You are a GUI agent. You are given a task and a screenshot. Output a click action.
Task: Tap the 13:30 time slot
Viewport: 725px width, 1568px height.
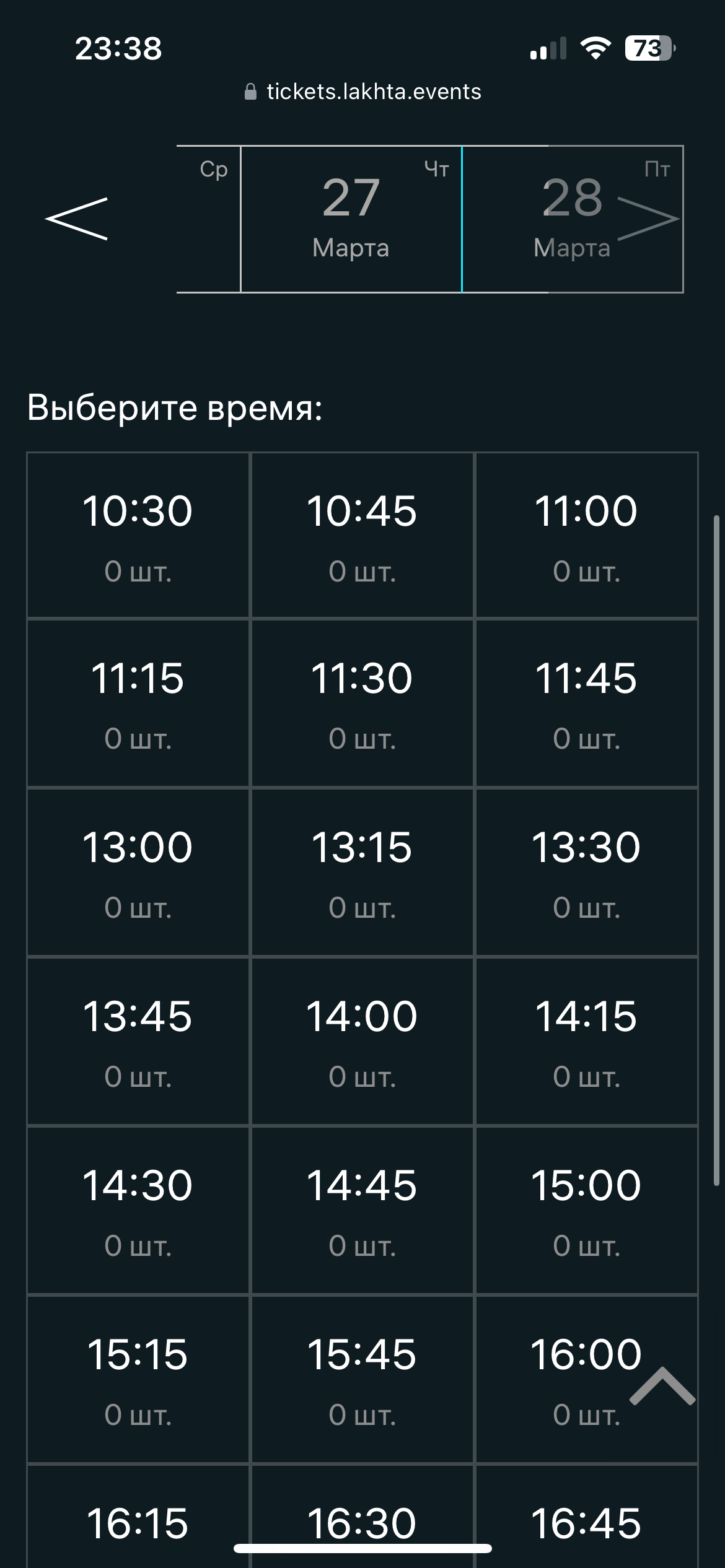pyautogui.click(x=586, y=873)
